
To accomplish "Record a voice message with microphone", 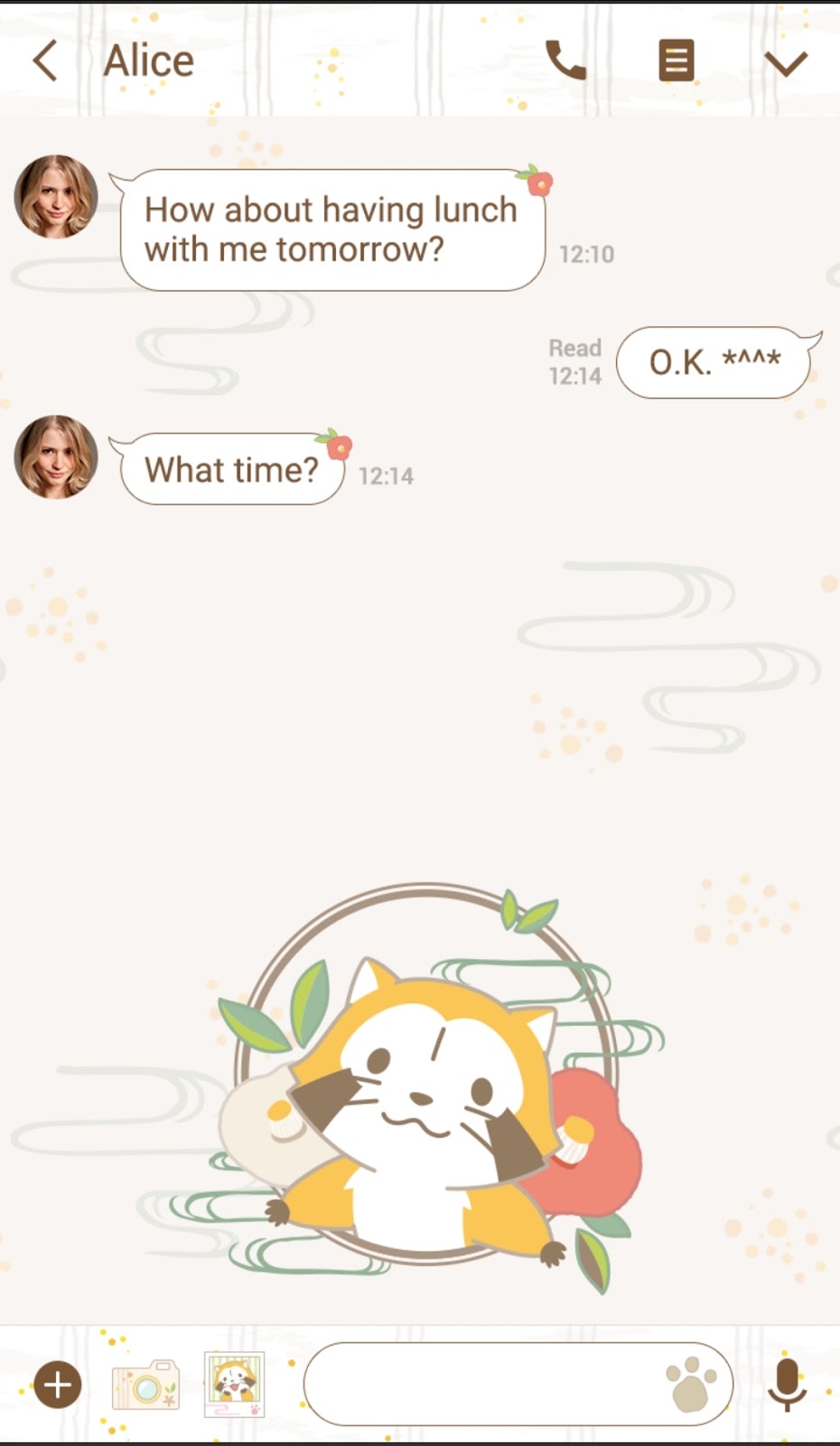I will [x=787, y=1385].
